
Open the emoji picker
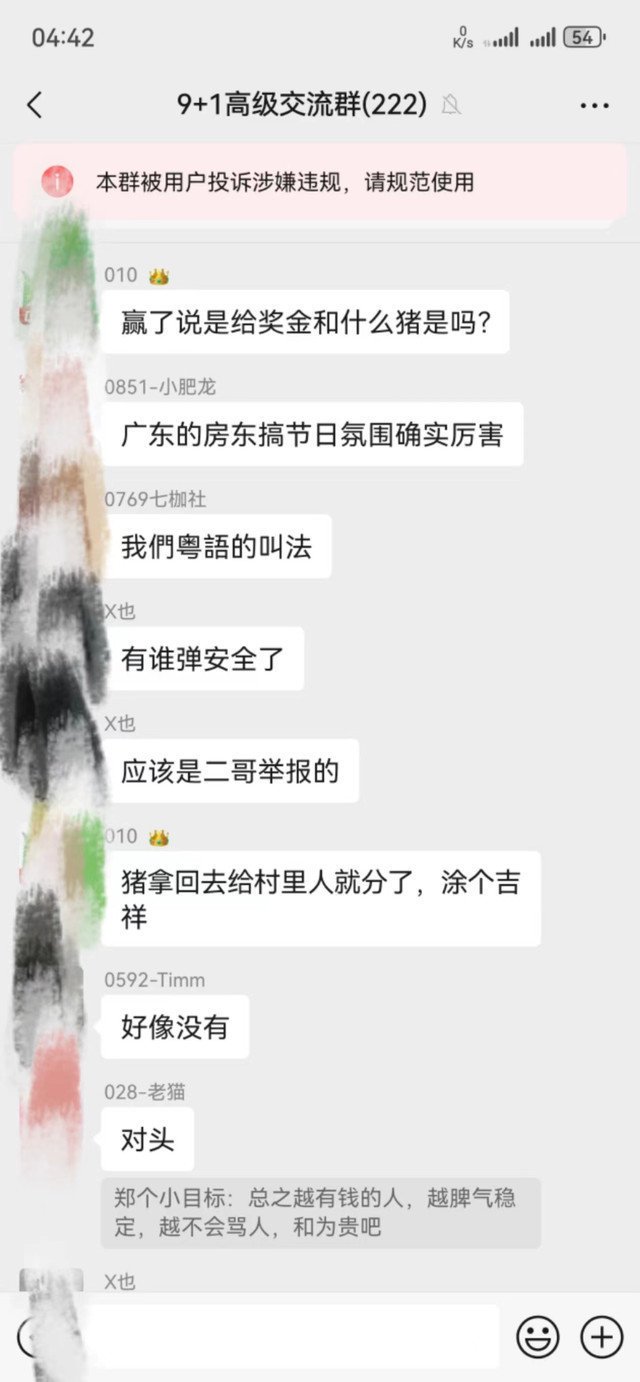[x=537, y=1337]
